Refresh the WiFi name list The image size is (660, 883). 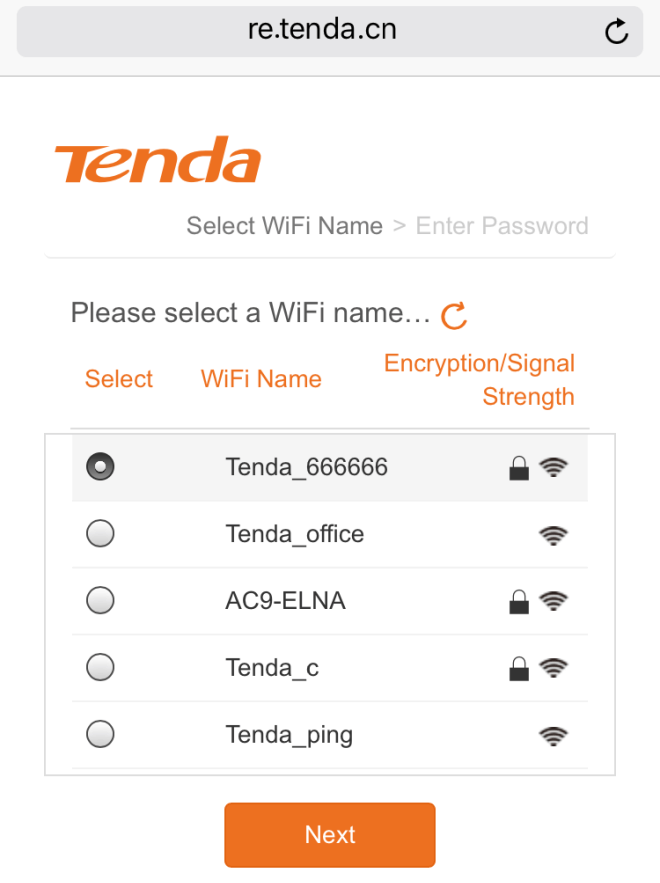pyautogui.click(x=455, y=316)
